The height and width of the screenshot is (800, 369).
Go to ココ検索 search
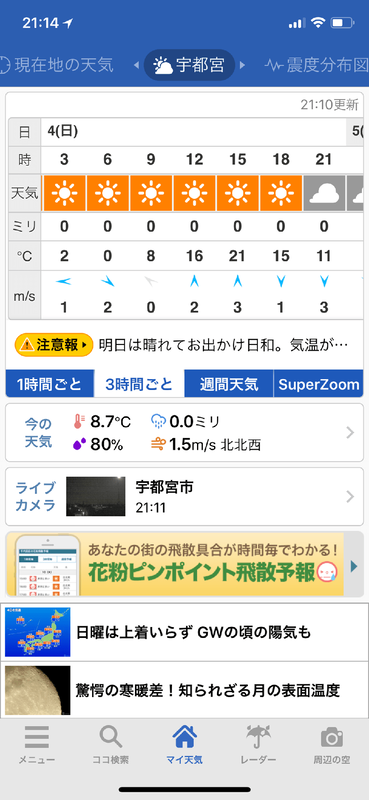[x=111, y=745]
